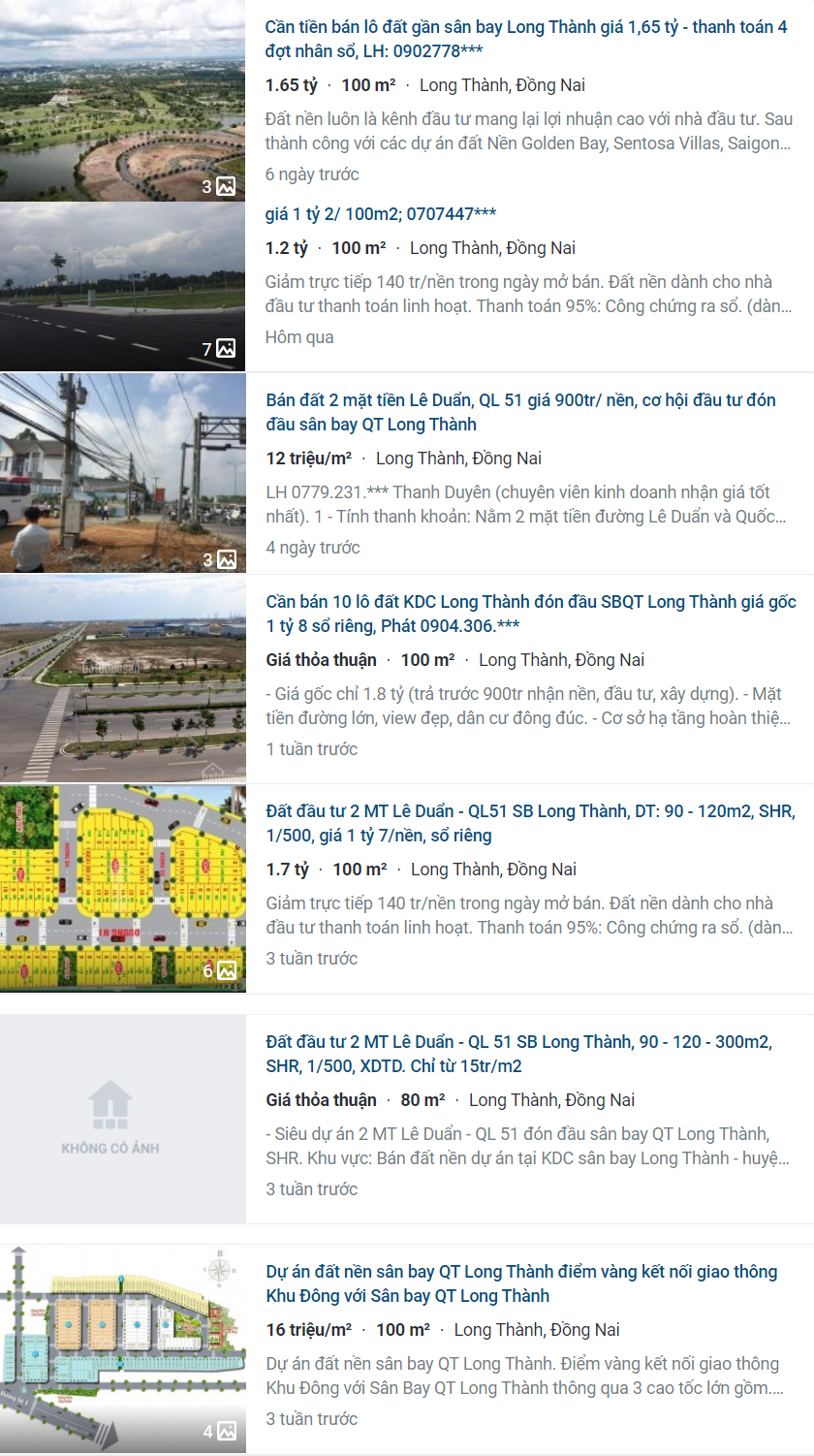Open listing 'Dự án đất nền sân bay QT Long Thành'

[521, 1283]
